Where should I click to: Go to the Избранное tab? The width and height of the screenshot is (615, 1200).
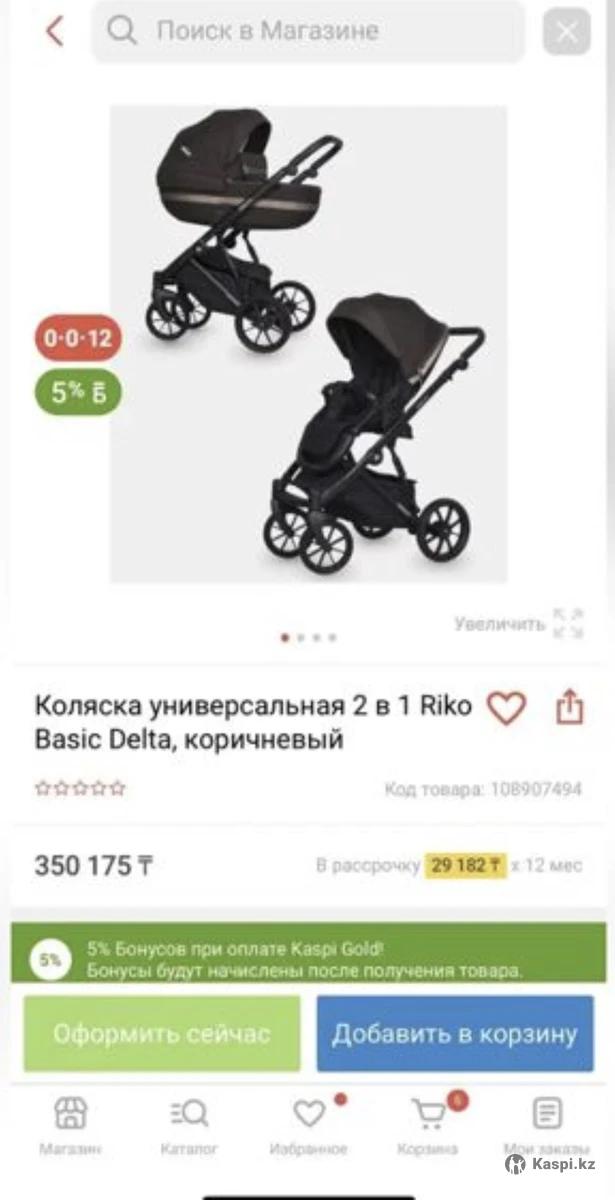click(x=309, y=1124)
